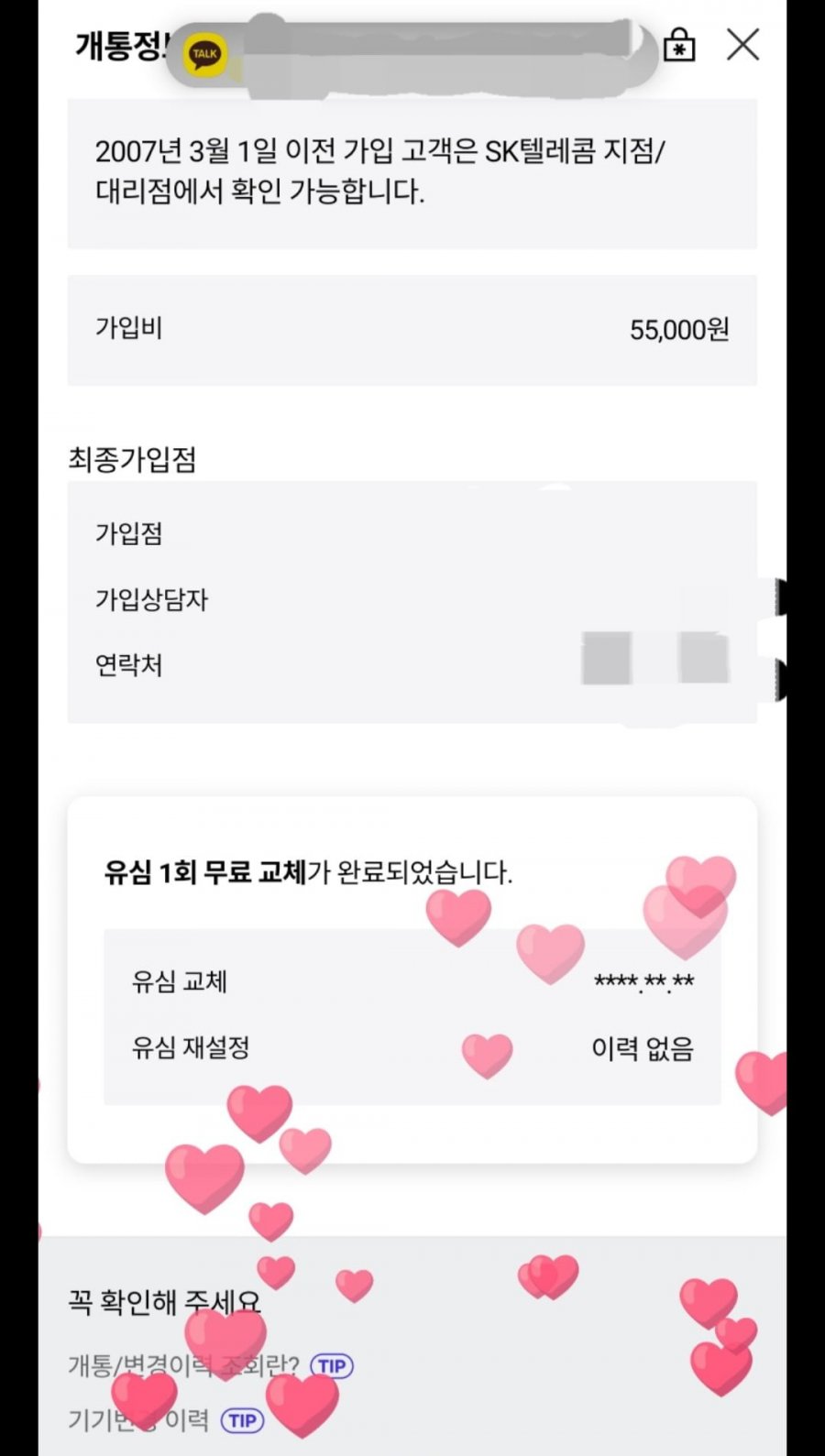Open TIP for 개통/변경이력 조회란?

coord(332,1366)
